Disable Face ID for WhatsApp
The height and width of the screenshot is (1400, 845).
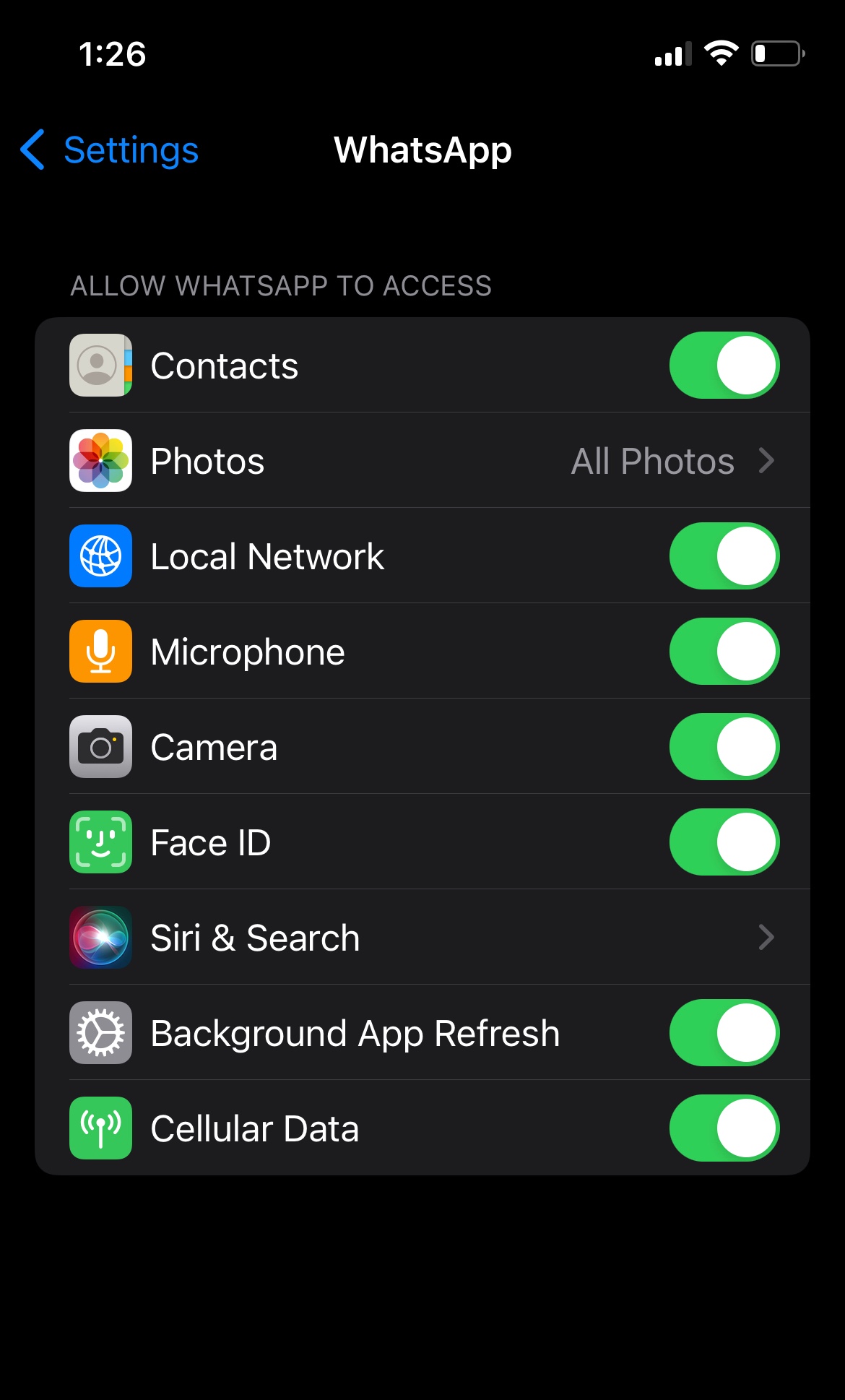click(x=724, y=842)
